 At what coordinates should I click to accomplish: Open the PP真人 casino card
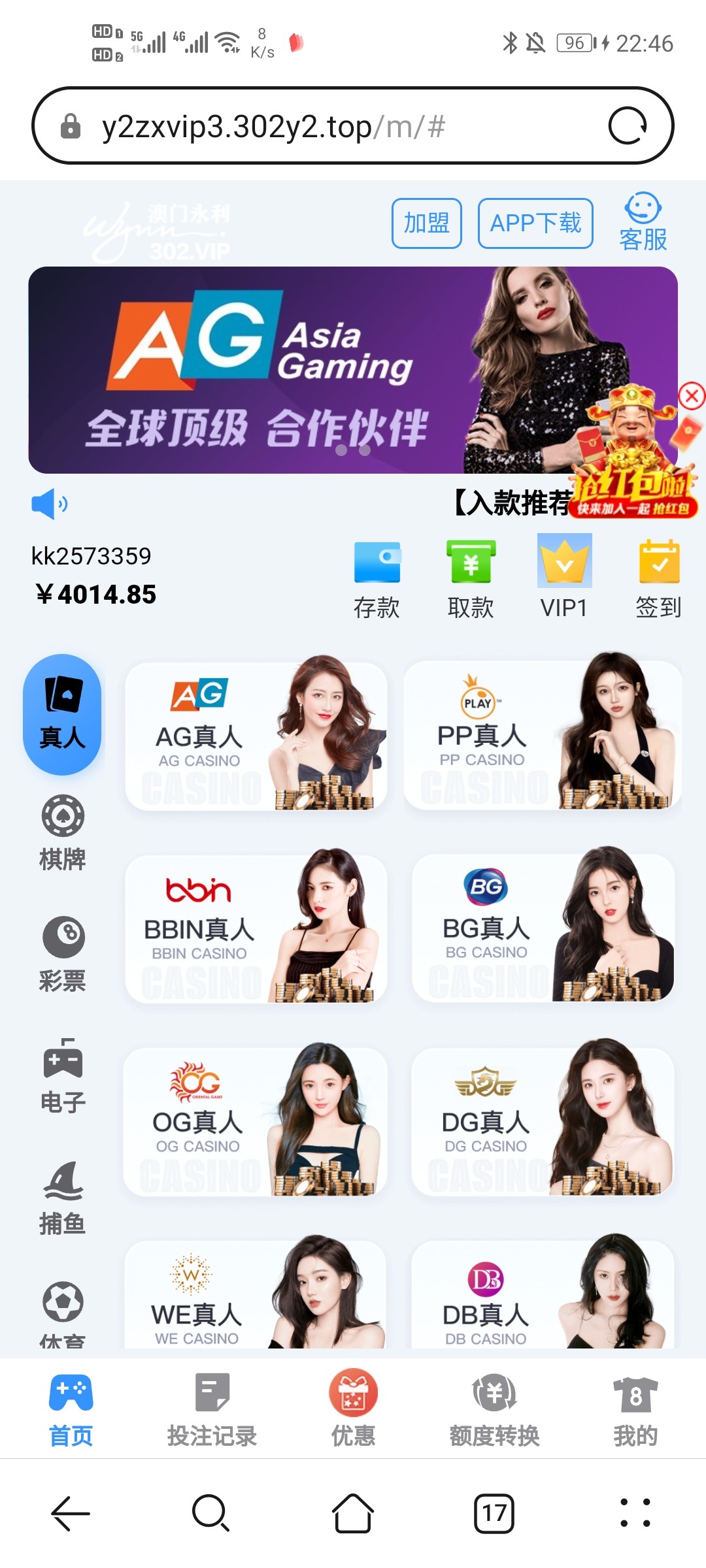(543, 735)
